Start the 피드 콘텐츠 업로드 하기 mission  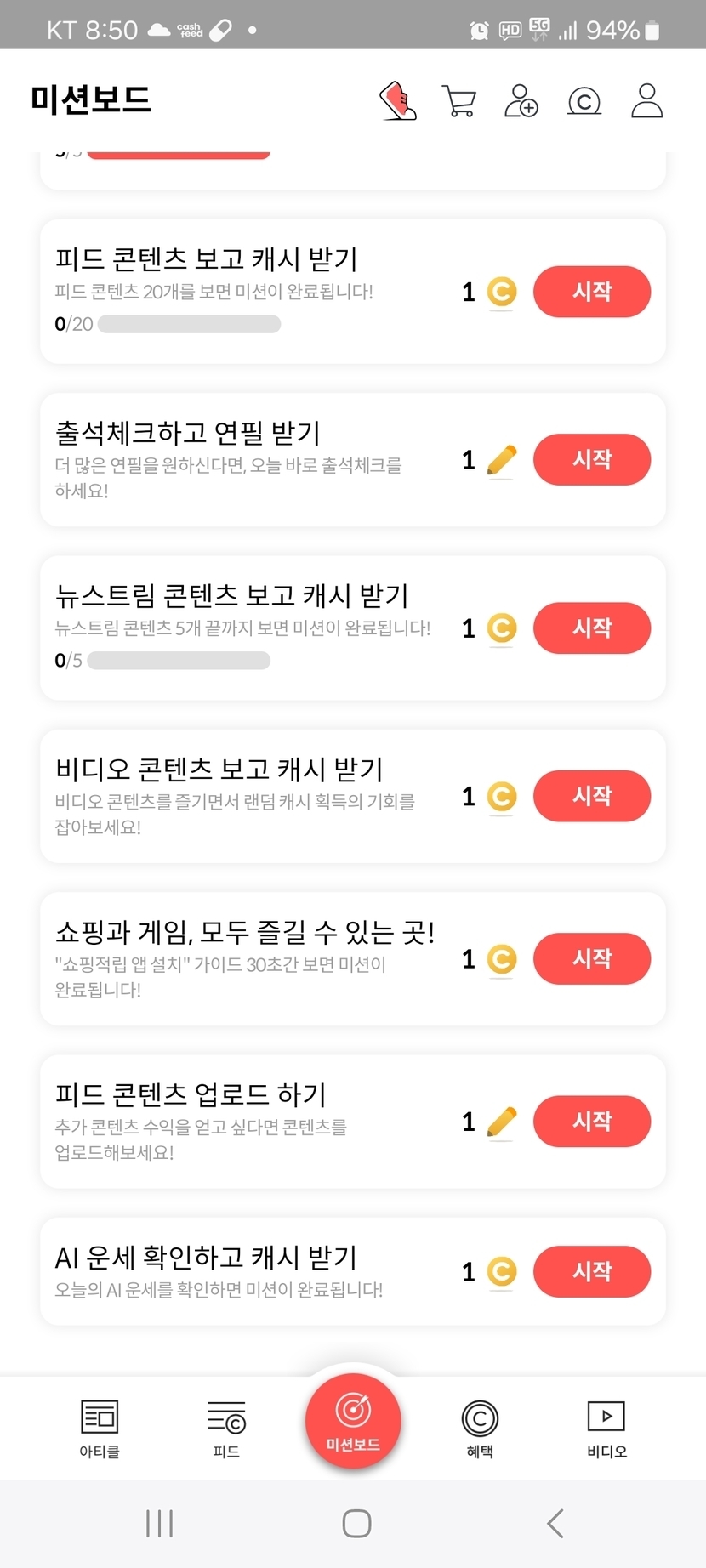click(x=592, y=1121)
